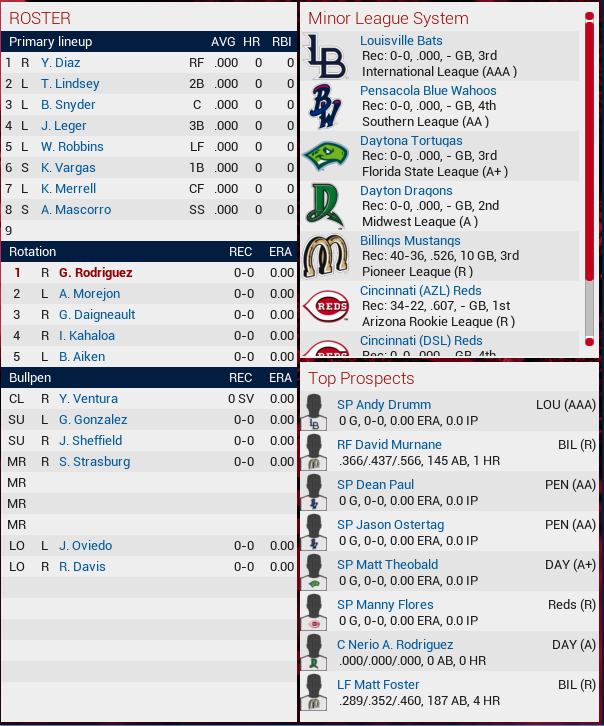Open the Louisville Bats team page
This screenshot has width=604, height=726.
point(401,41)
